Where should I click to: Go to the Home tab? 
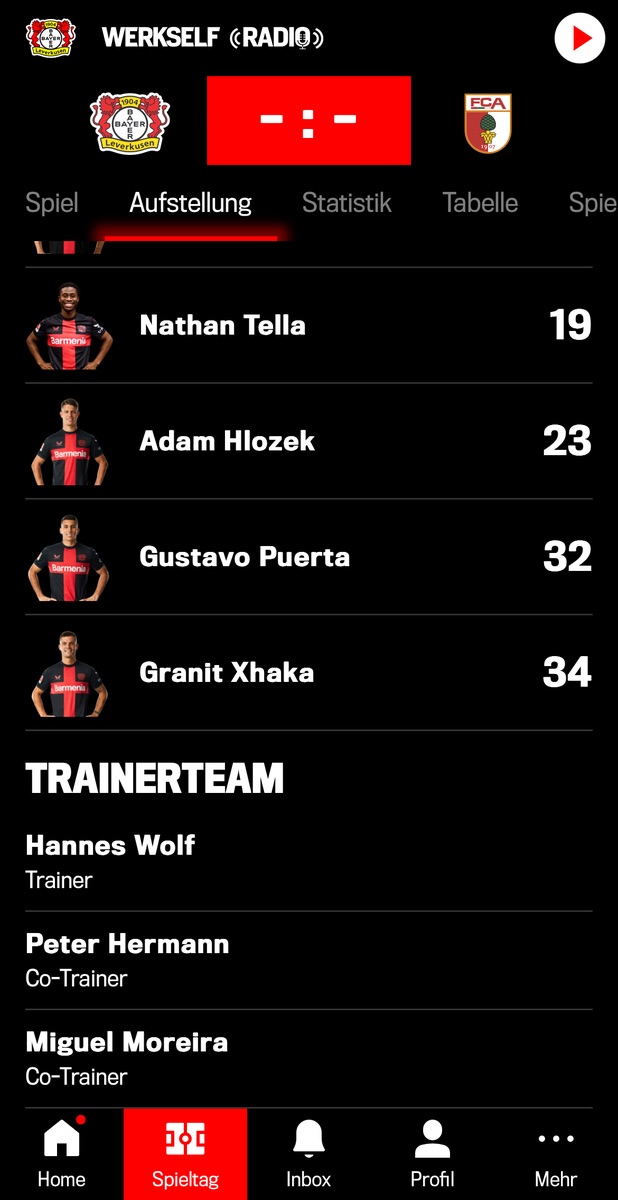pos(62,1154)
